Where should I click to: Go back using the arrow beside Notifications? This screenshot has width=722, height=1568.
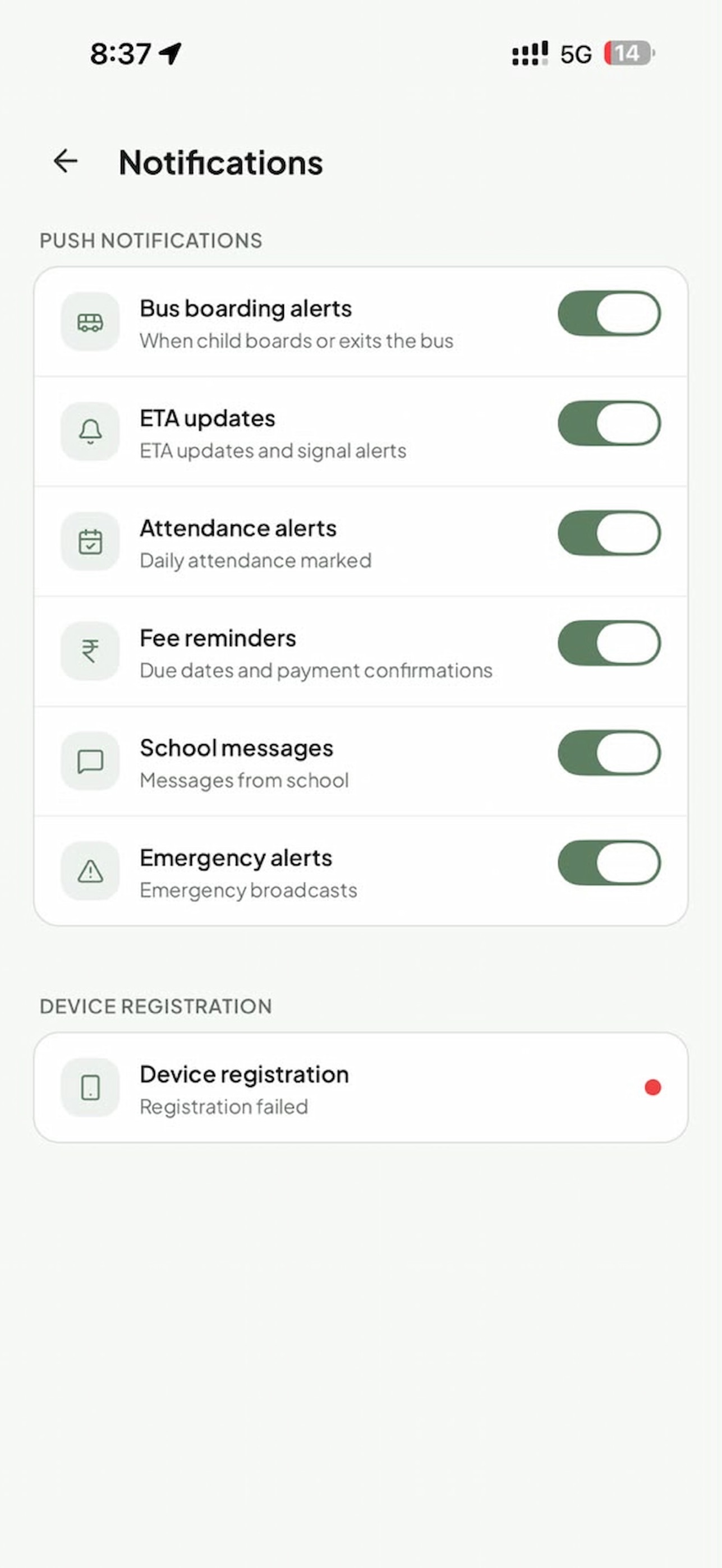tap(65, 162)
